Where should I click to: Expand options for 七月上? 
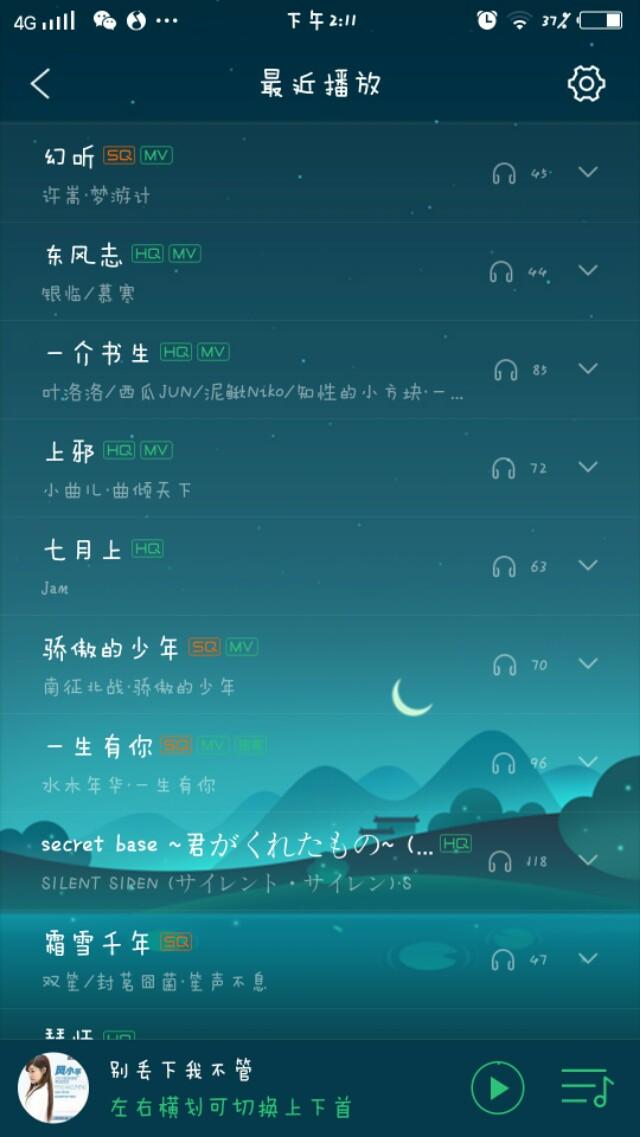coord(588,565)
